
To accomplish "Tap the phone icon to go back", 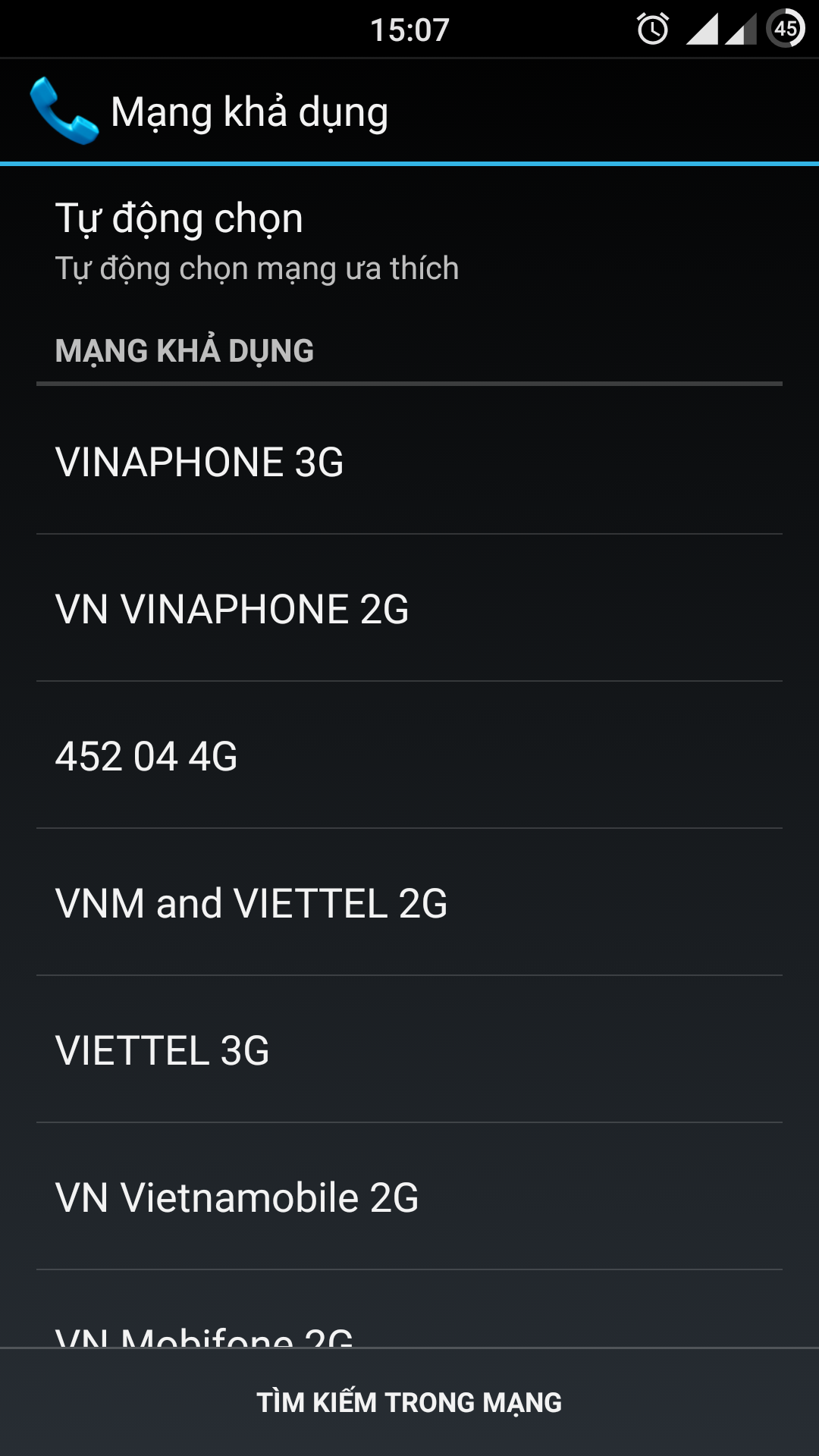I will point(64,111).
